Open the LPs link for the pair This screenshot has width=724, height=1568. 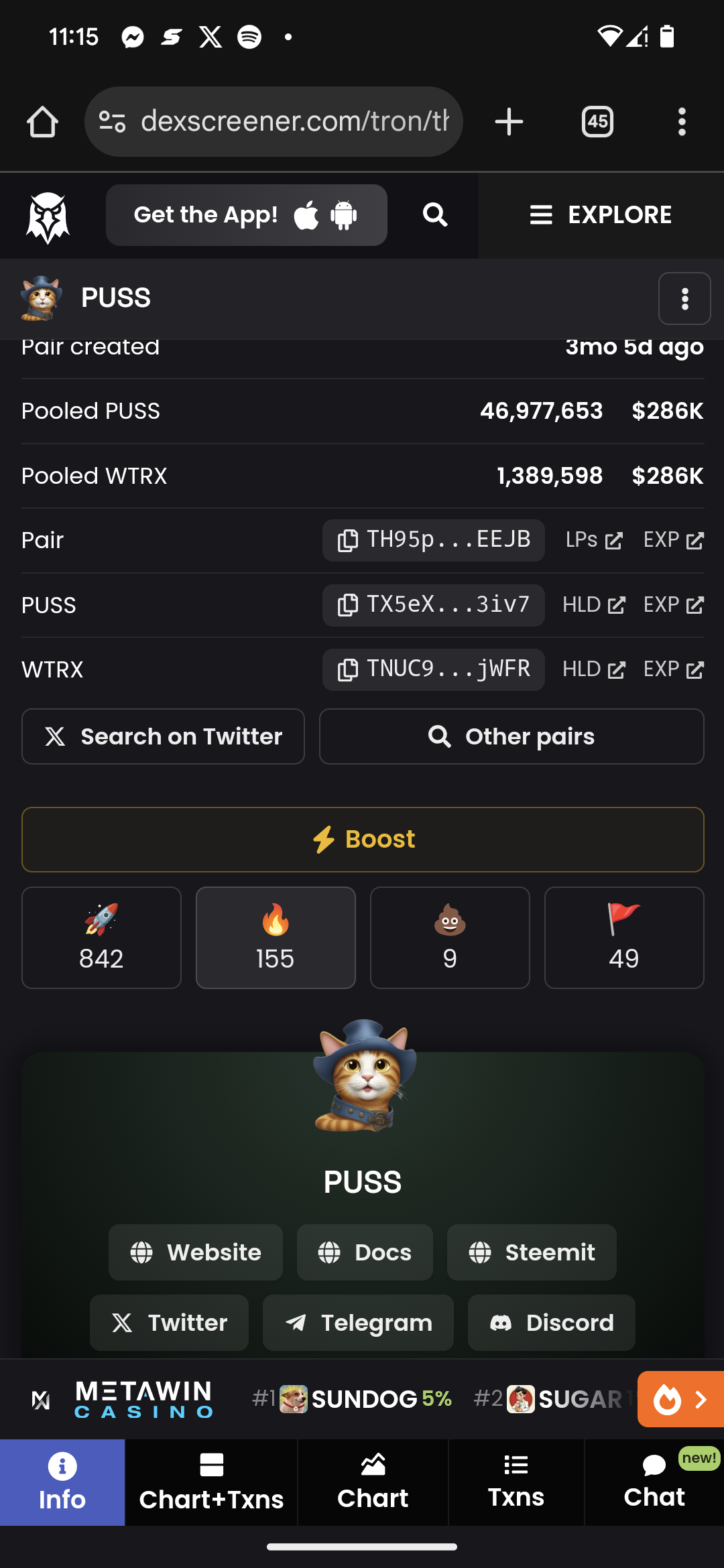click(x=594, y=540)
